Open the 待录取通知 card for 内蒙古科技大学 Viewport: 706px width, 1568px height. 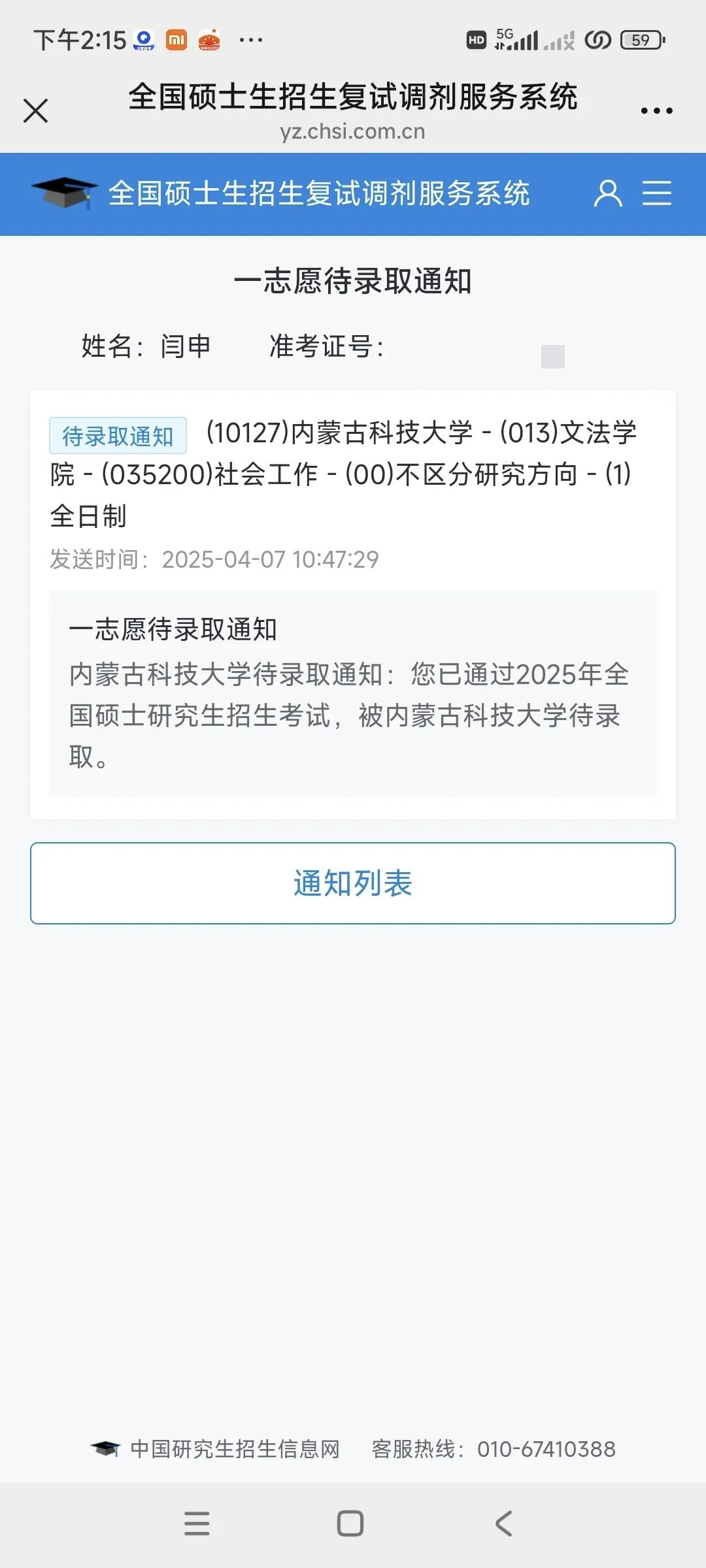[x=353, y=474]
